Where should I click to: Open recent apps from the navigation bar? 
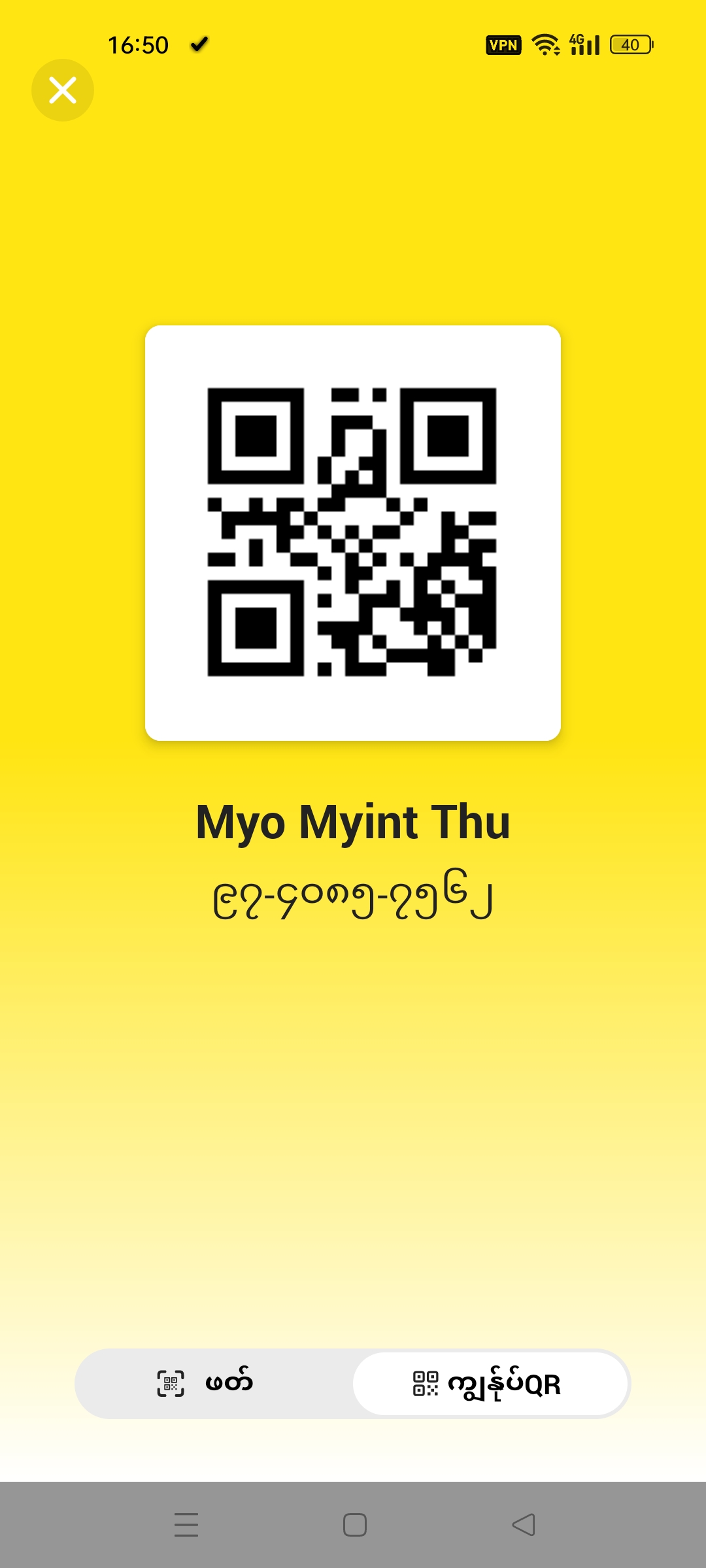tap(186, 1525)
